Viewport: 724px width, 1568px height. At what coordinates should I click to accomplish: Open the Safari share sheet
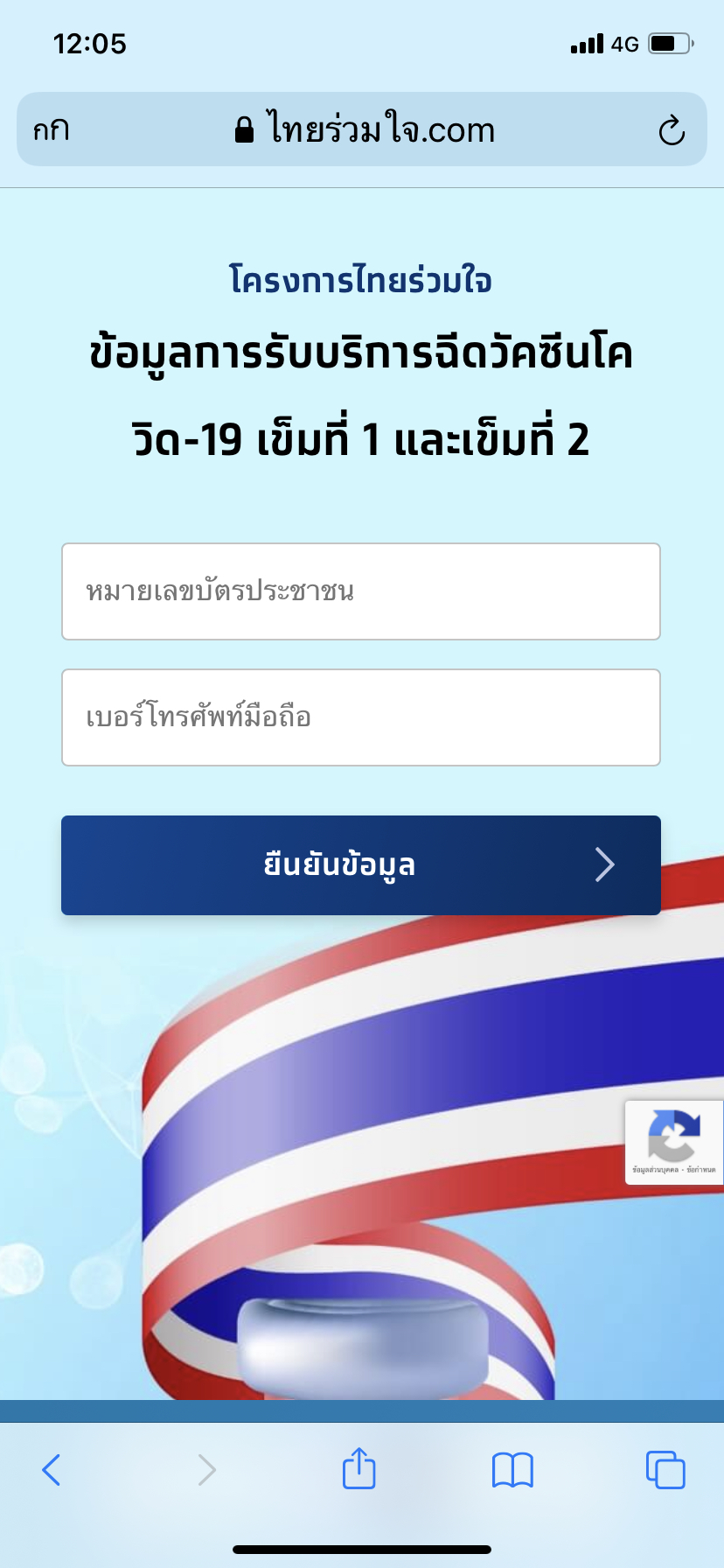[359, 1469]
